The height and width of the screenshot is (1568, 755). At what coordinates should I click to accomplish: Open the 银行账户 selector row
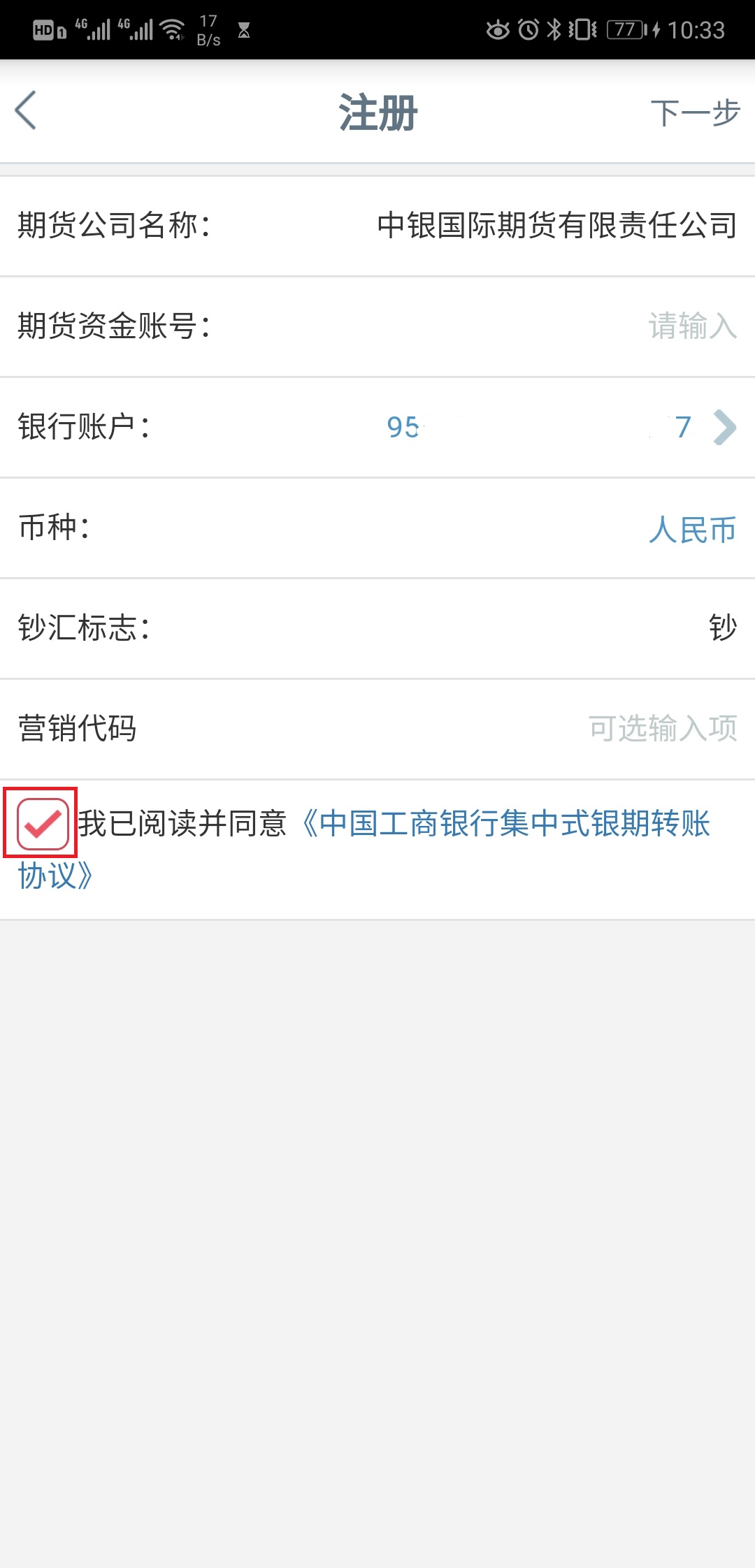559,427
